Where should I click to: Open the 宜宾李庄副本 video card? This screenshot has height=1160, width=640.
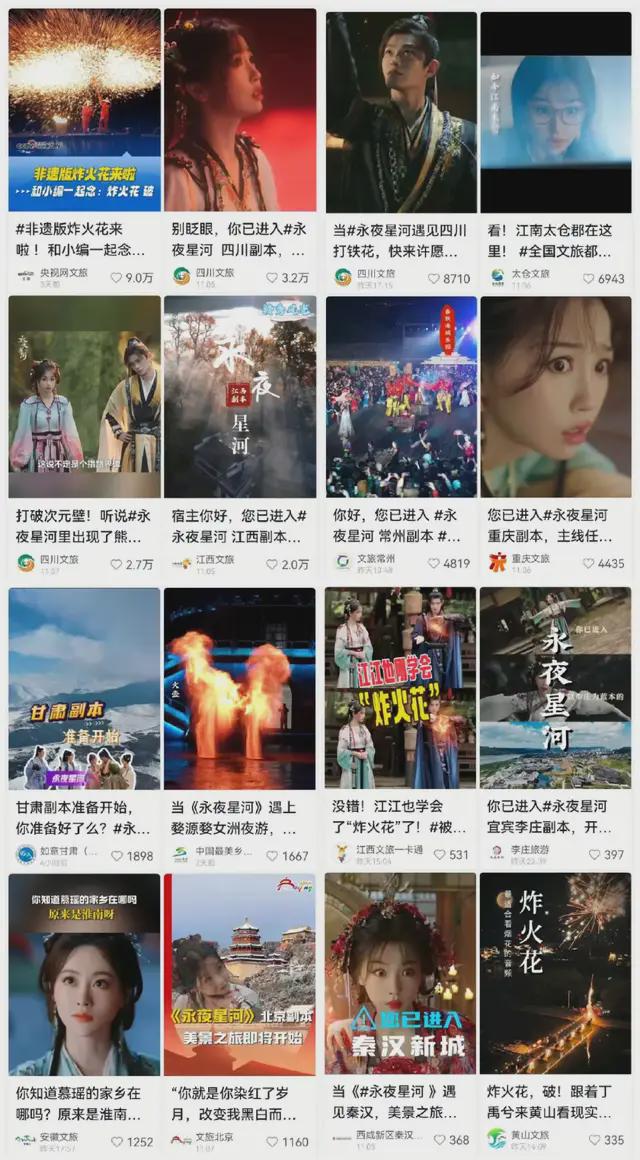point(555,688)
